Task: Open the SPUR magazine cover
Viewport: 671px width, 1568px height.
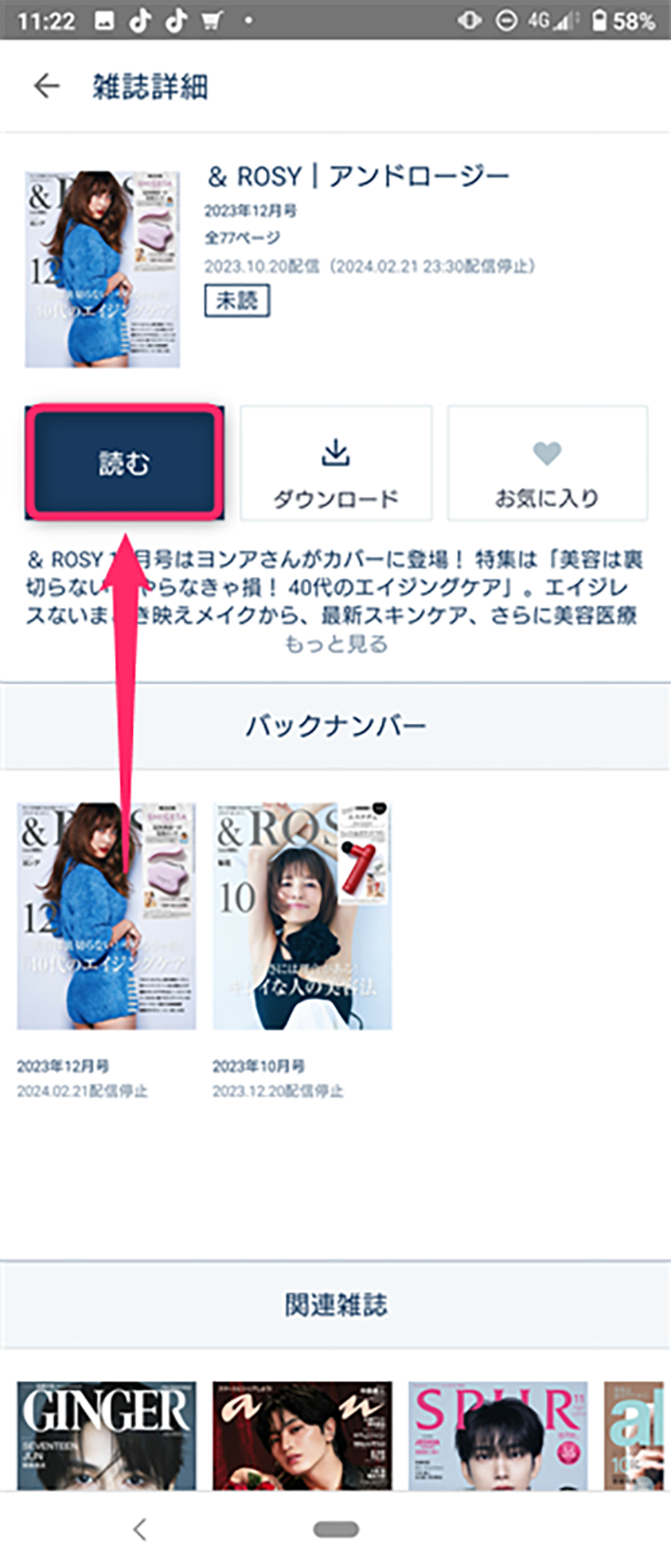Action: pos(497,1434)
